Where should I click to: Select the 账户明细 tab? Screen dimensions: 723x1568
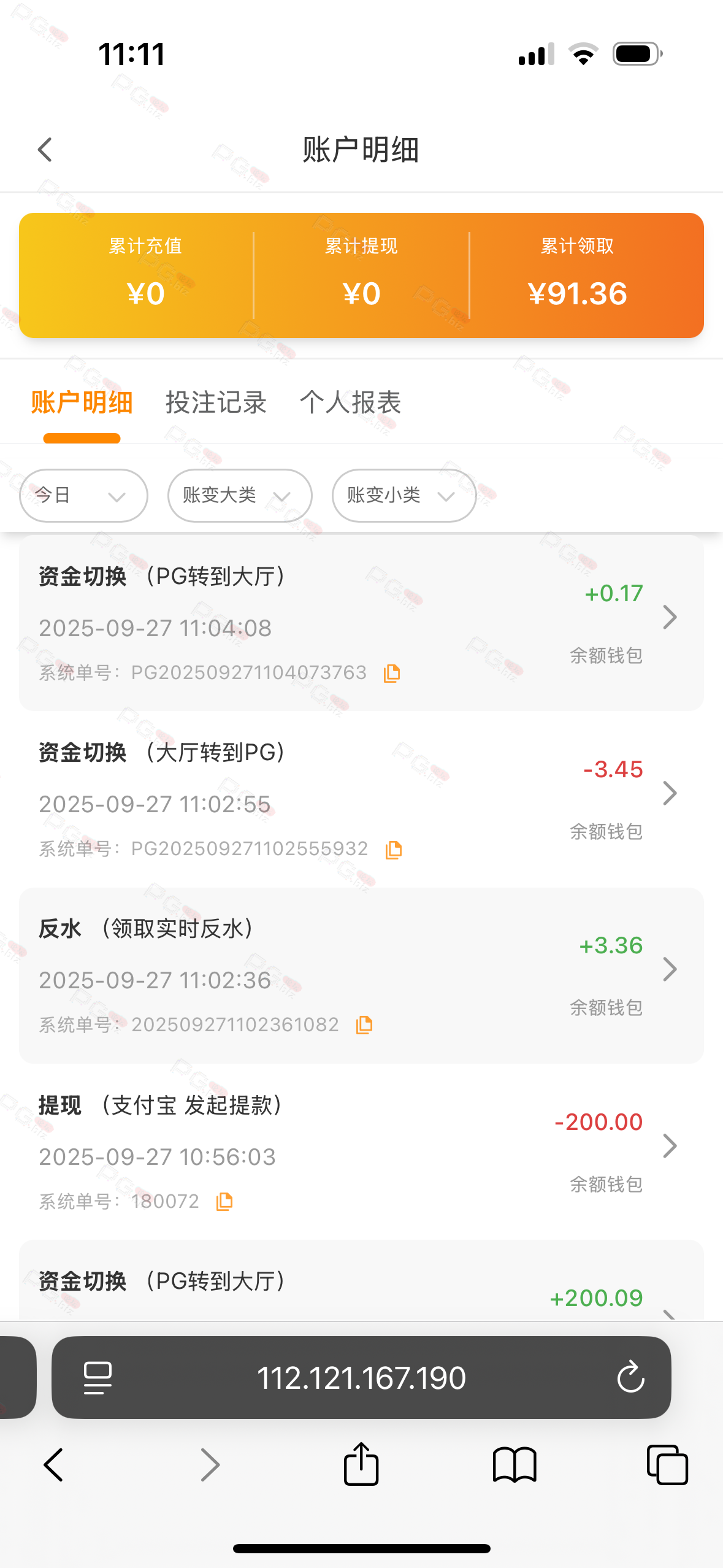(x=82, y=403)
